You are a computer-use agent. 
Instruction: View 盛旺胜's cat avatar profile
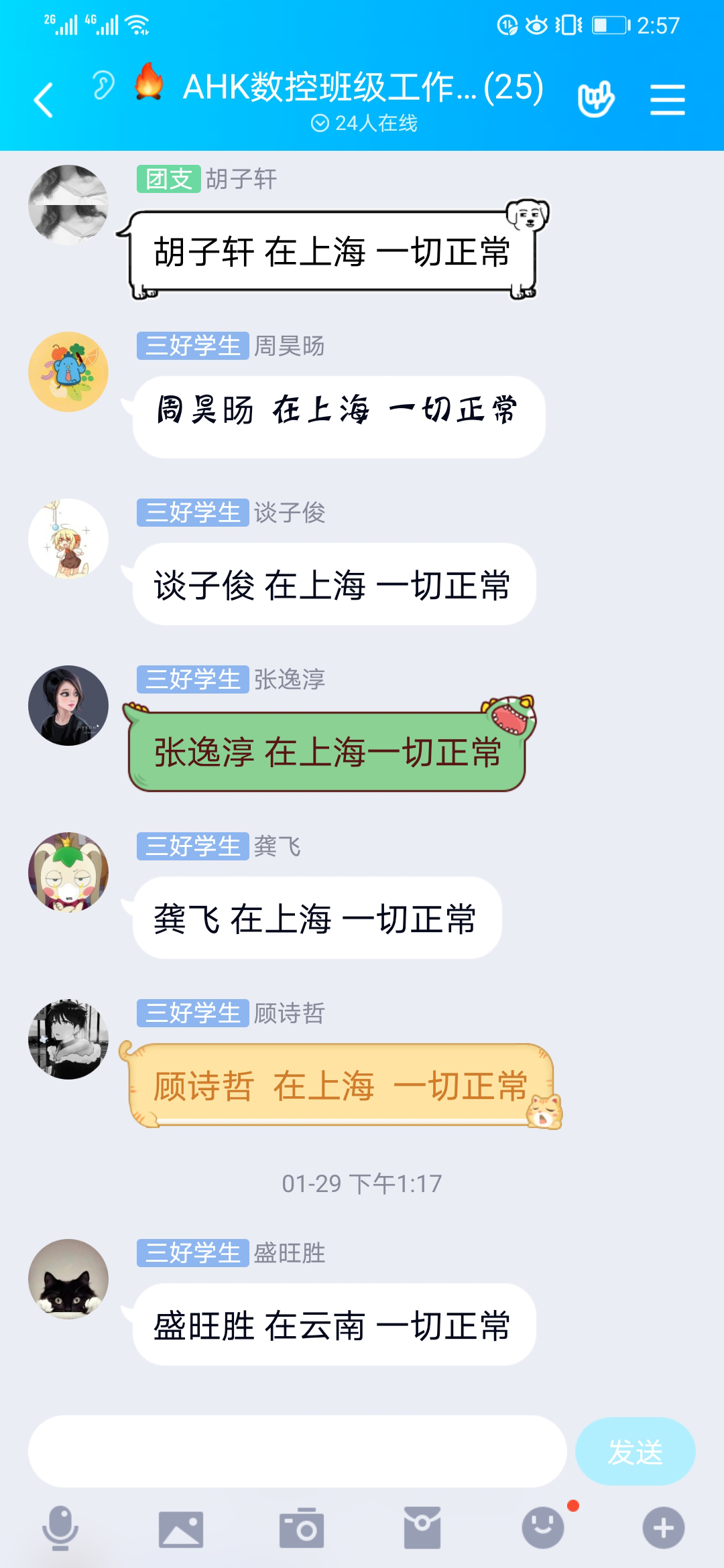pyautogui.click(x=68, y=1279)
